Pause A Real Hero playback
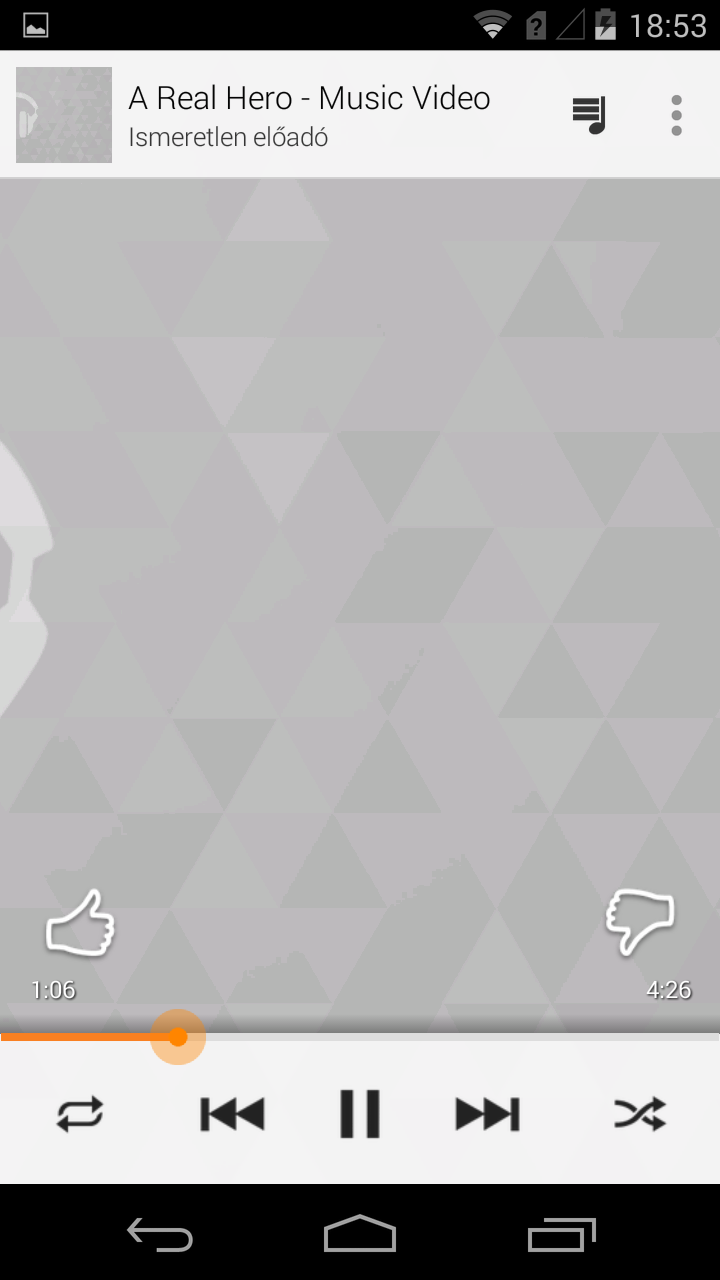This screenshot has height=1280, width=720. point(360,1114)
